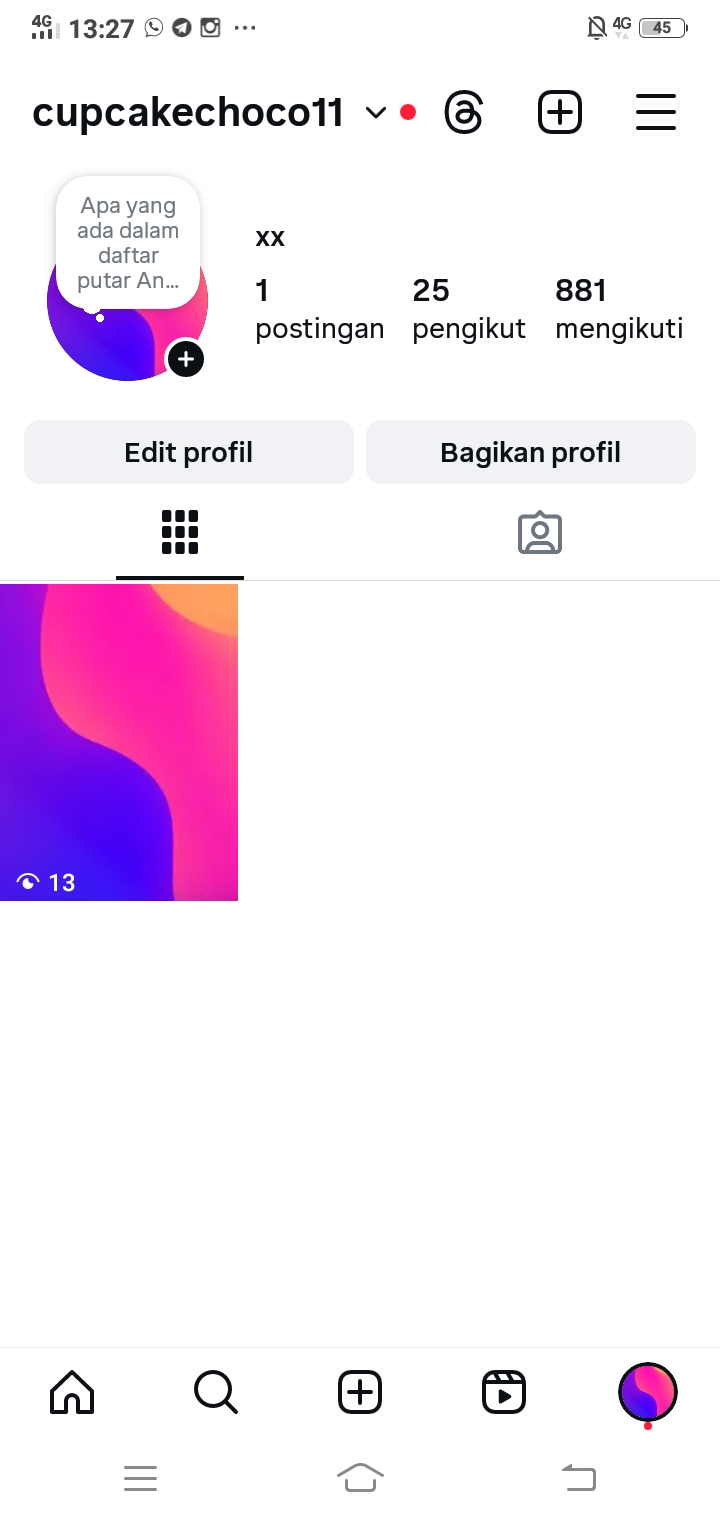Select the profile tab in bottom bar

click(648, 1391)
